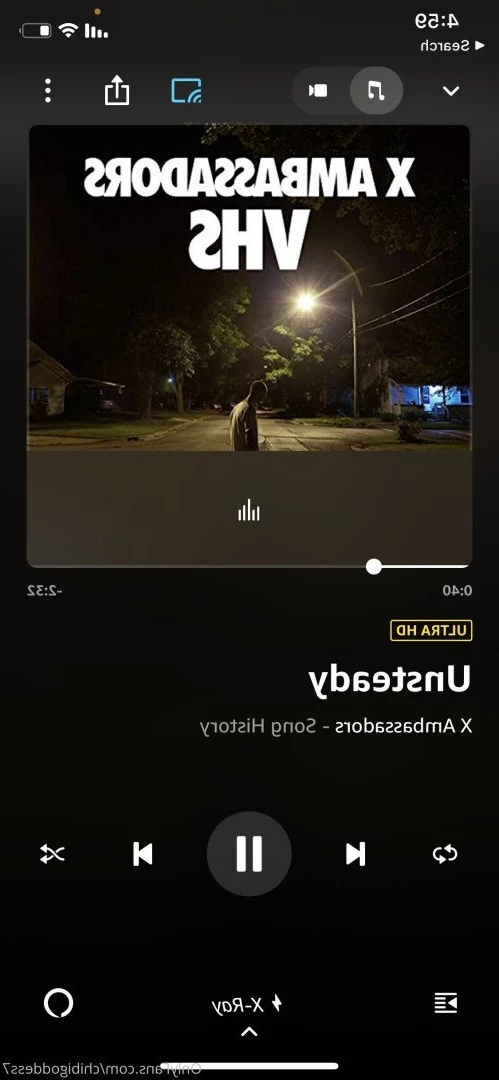499x1080 pixels.
Task: Tap the playback progress slider knob
Action: click(x=374, y=566)
